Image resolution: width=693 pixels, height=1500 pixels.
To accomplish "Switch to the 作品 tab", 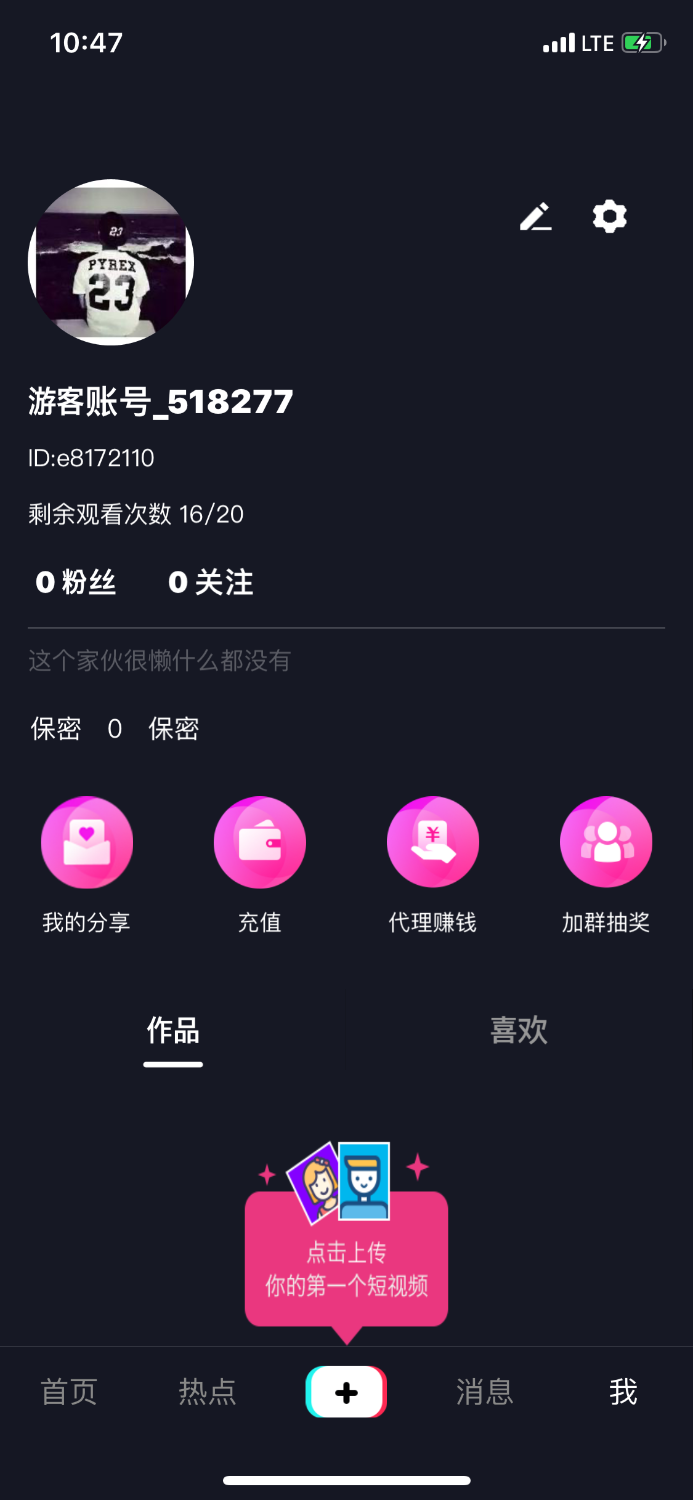I will (173, 1031).
